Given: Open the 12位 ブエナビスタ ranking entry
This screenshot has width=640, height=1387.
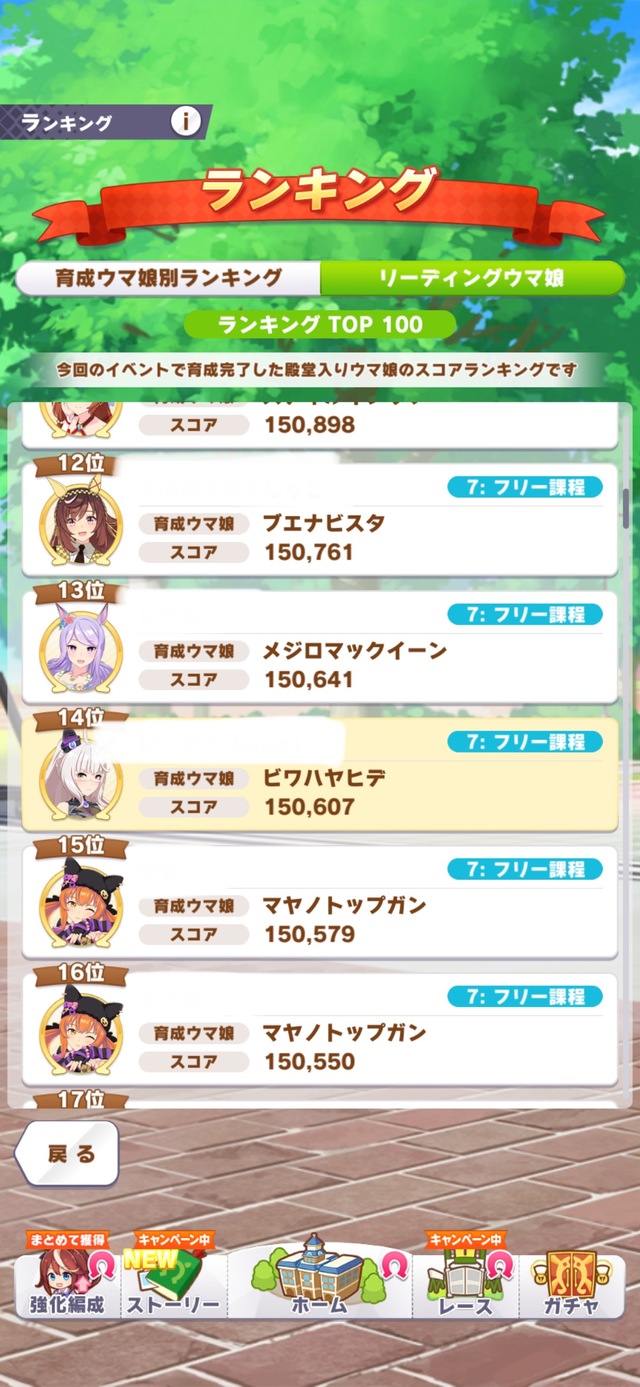Looking at the screenshot, I should pyautogui.click(x=320, y=520).
